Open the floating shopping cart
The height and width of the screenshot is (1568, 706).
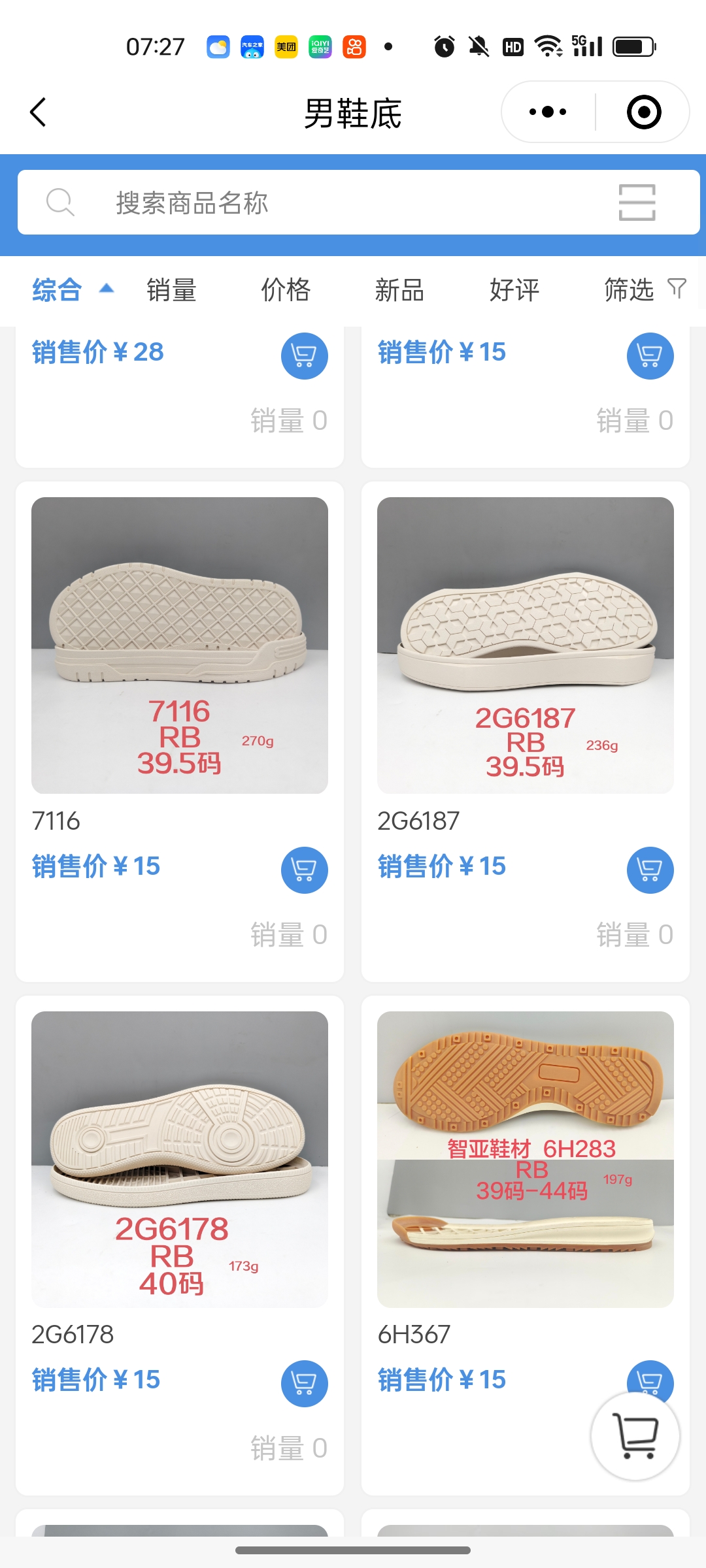[x=635, y=1435]
